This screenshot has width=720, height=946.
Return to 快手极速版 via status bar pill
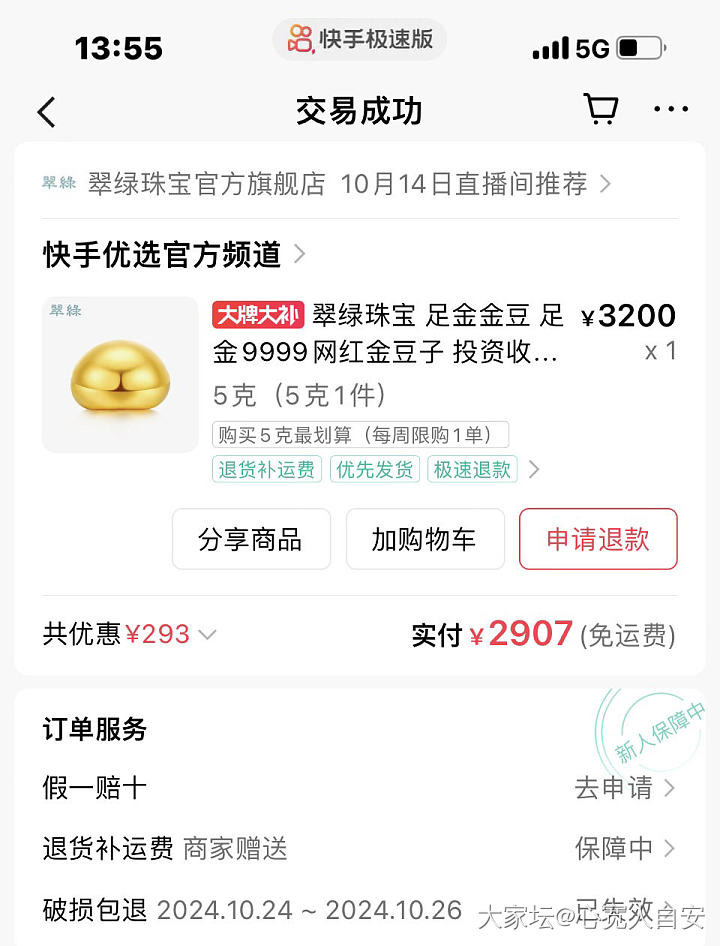pyautogui.click(x=360, y=39)
